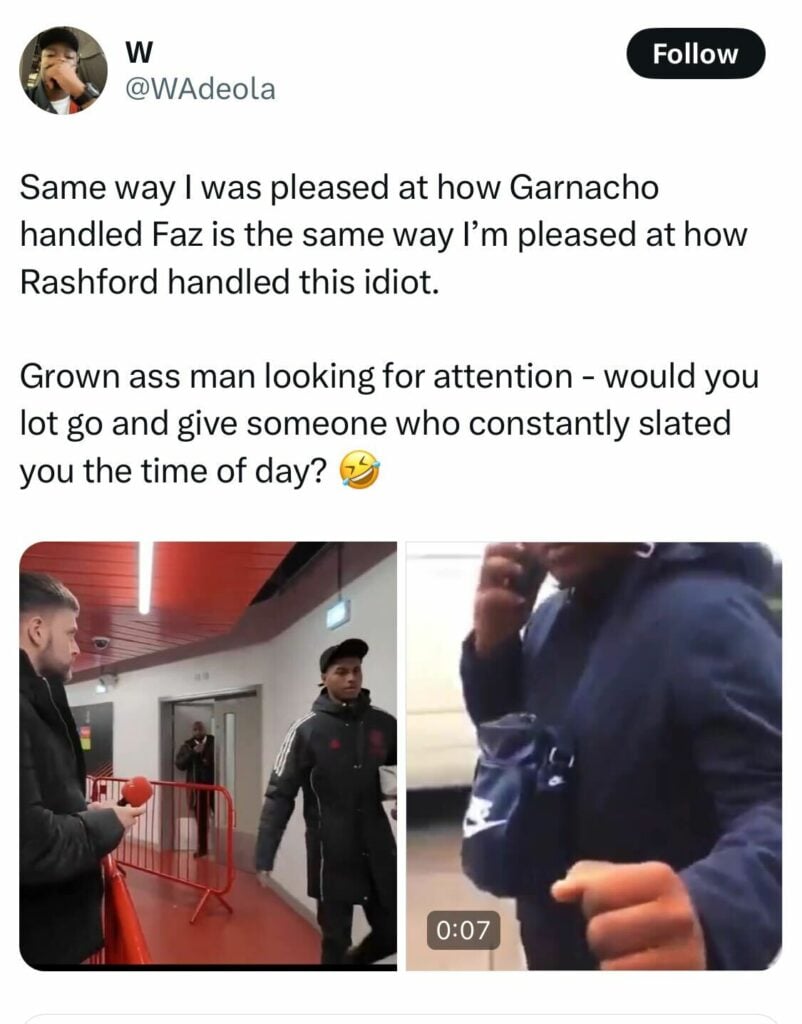This screenshot has width=802, height=1024.
Task: Open the @WAdeola profile handle
Action: (x=197, y=90)
